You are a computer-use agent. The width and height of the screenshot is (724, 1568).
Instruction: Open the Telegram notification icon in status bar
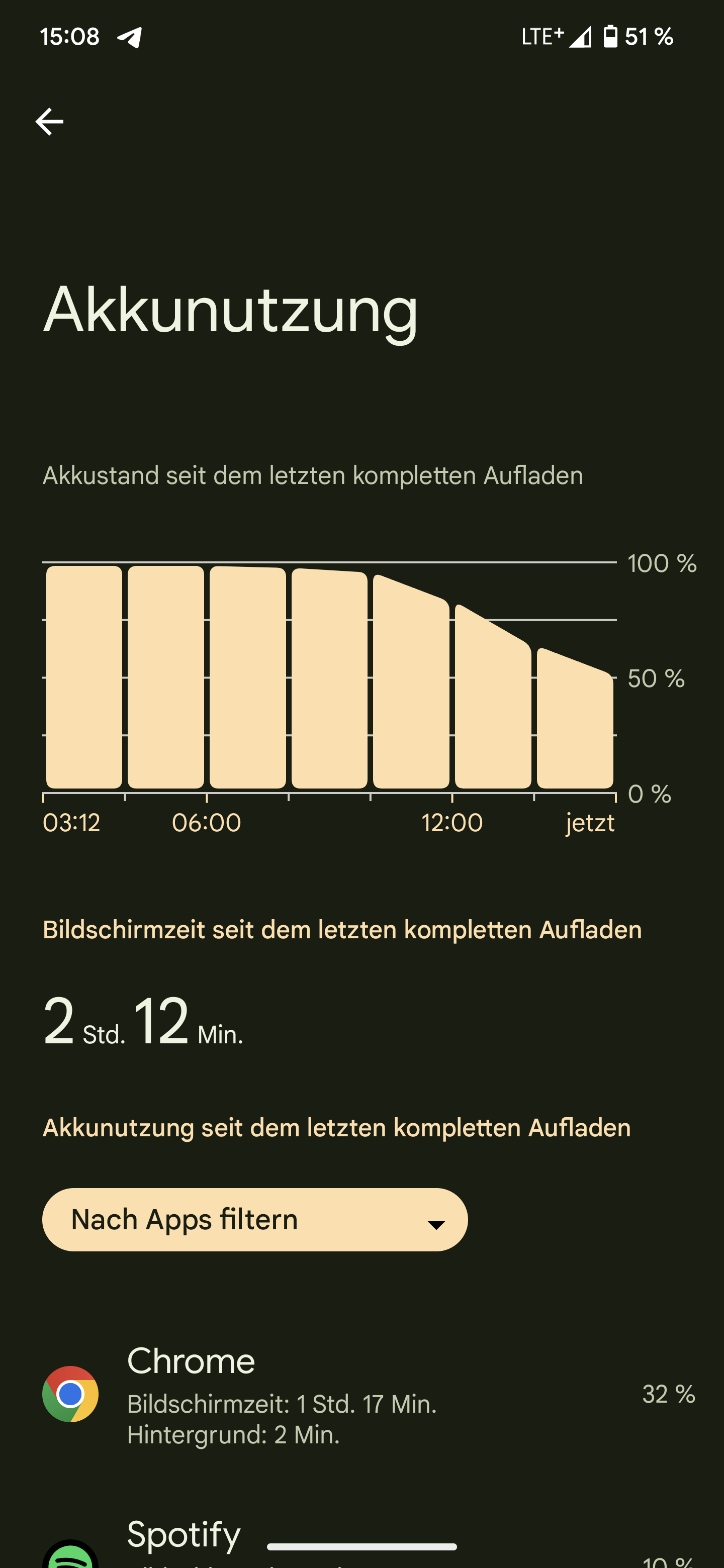pyautogui.click(x=130, y=38)
